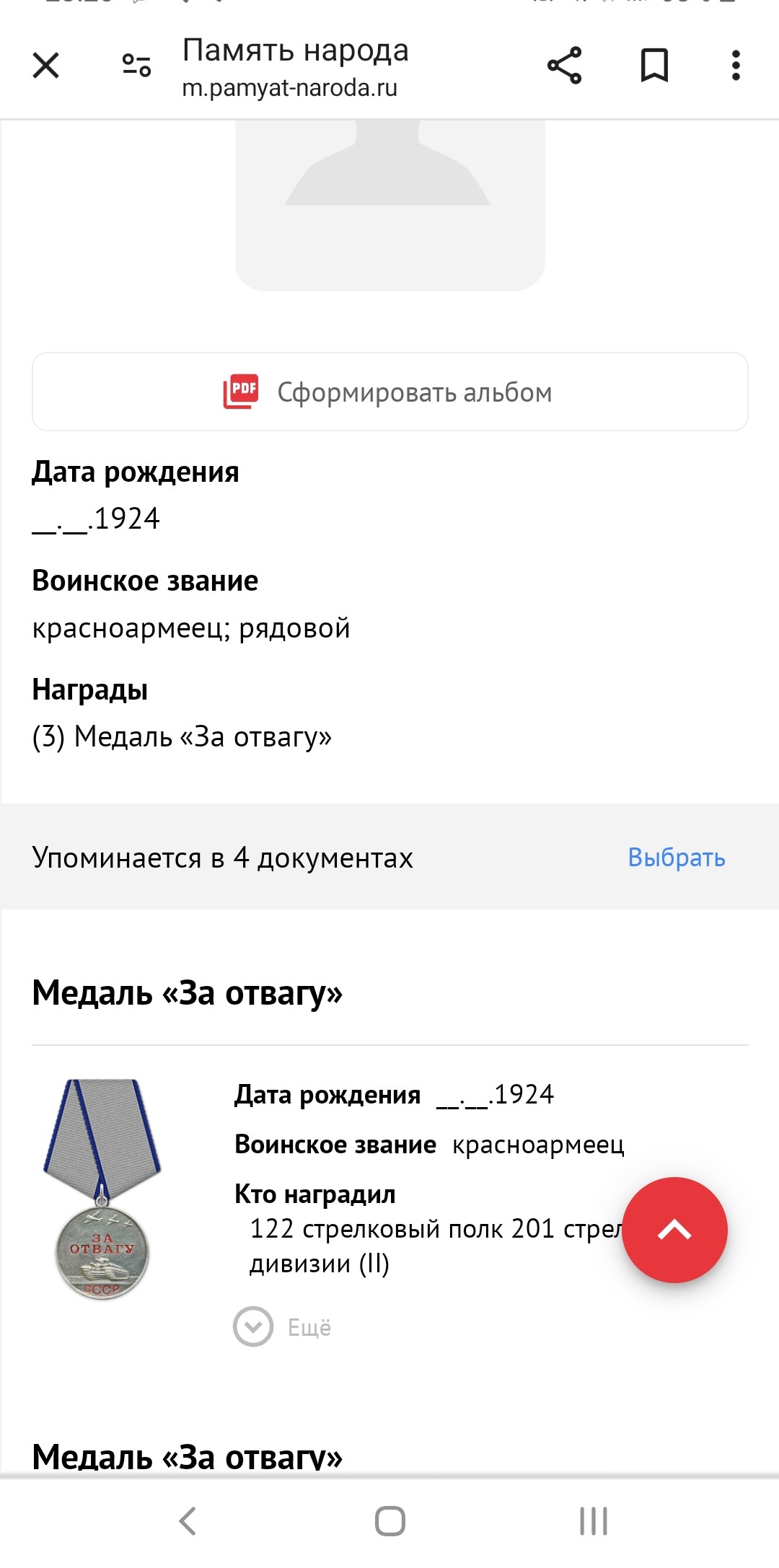The image size is (779, 1568).
Task: Tap red scroll-to-top floating button
Action: click(674, 1230)
